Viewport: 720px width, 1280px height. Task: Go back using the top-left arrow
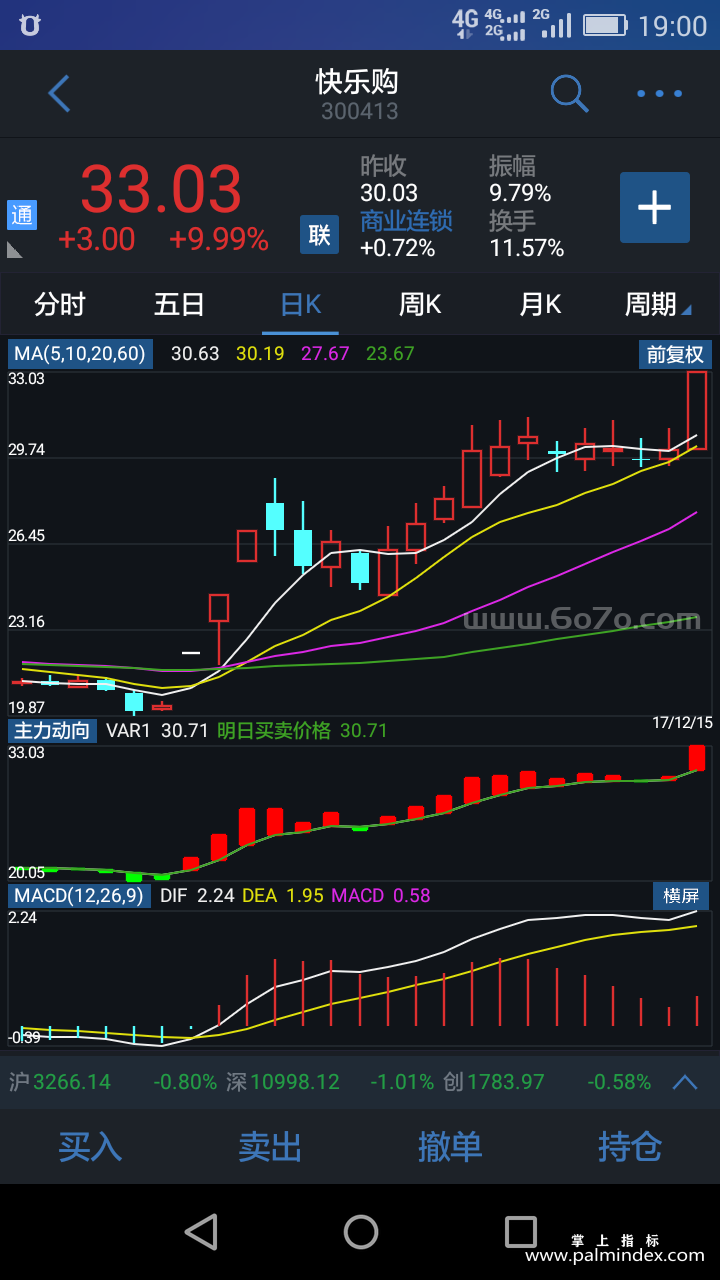point(59,94)
